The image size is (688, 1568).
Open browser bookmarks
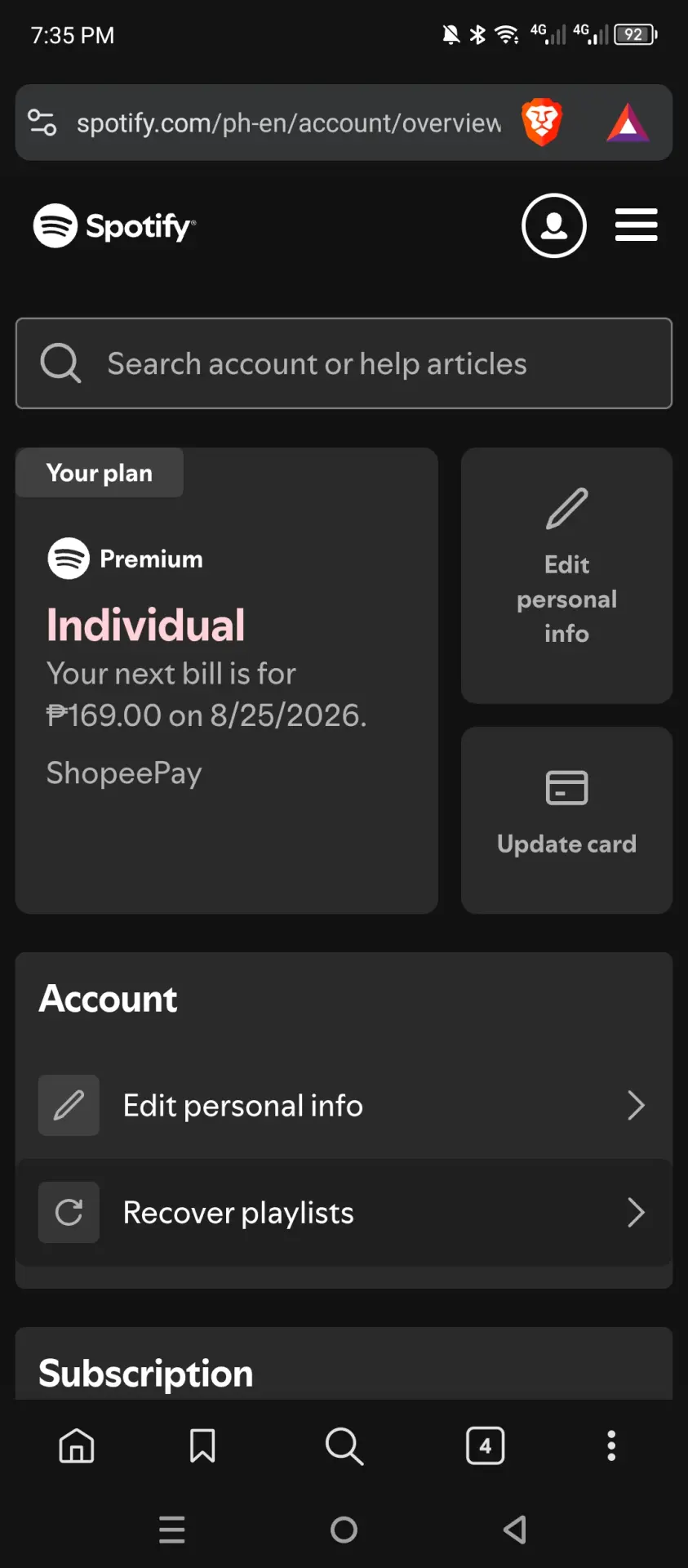(x=202, y=1445)
